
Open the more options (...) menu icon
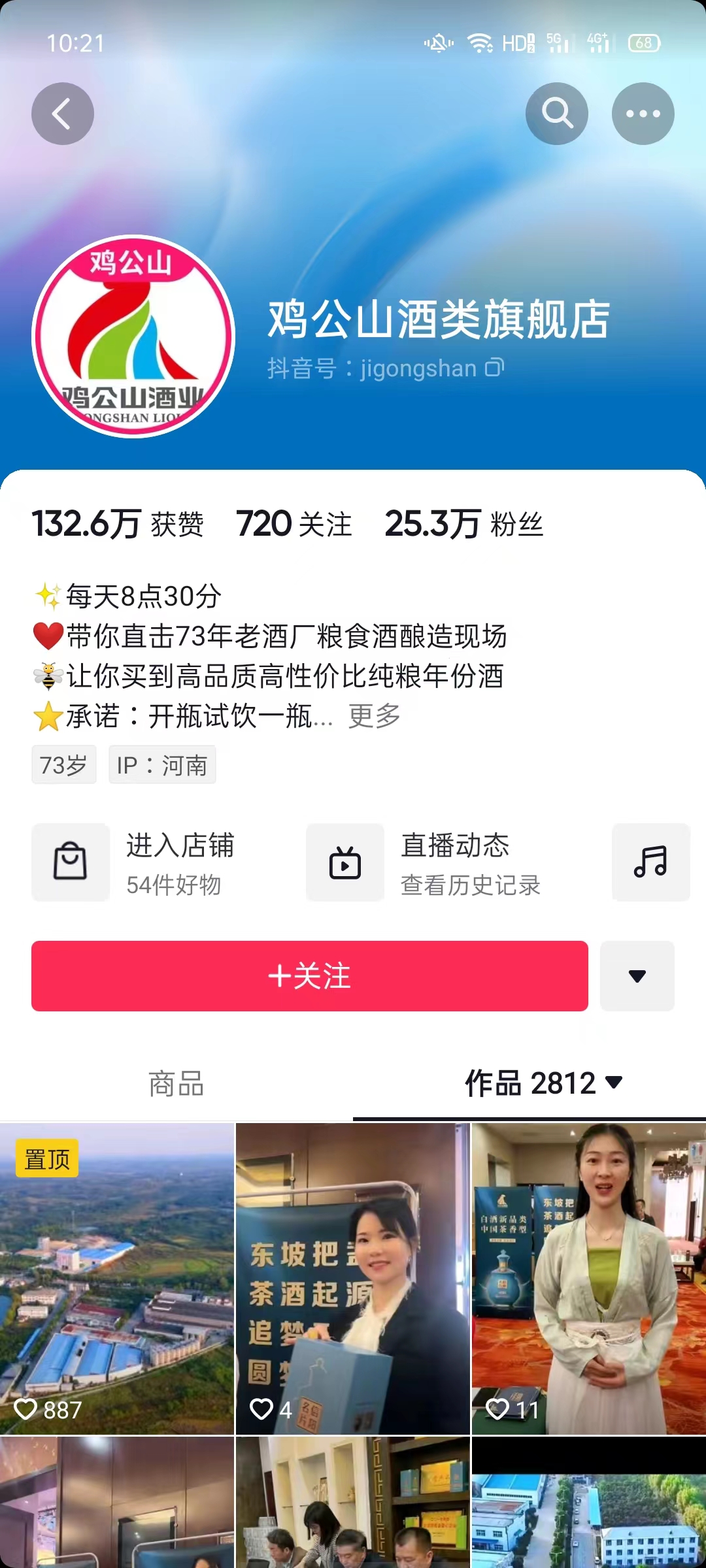643,112
